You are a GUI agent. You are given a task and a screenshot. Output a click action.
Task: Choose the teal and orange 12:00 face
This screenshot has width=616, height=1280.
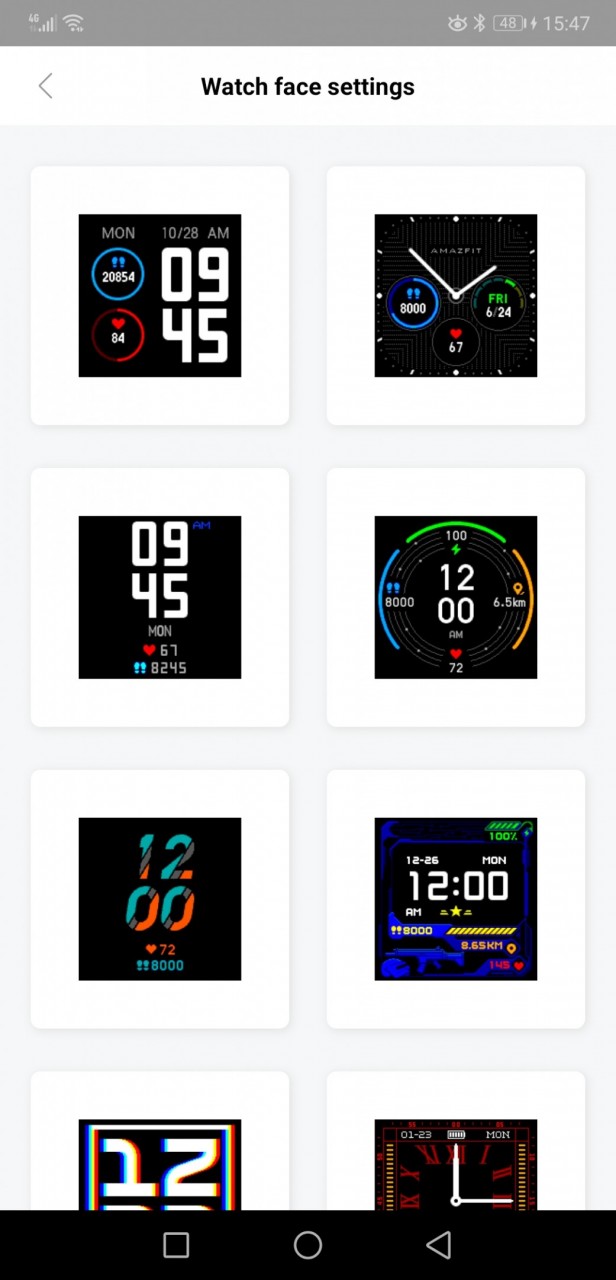click(160, 899)
